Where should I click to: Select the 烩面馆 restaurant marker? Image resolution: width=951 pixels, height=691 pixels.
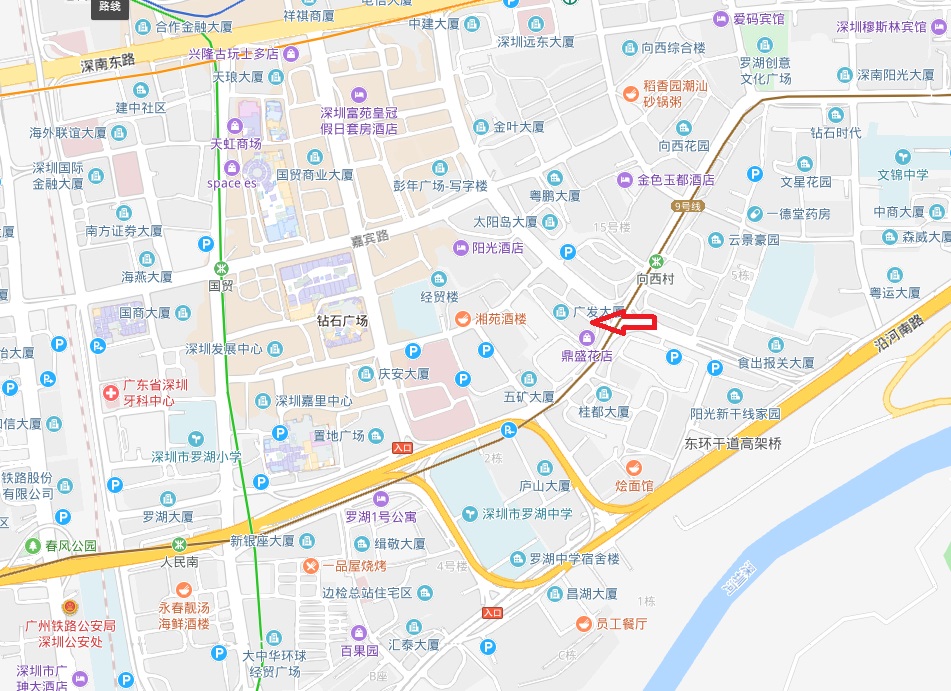tap(633, 467)
